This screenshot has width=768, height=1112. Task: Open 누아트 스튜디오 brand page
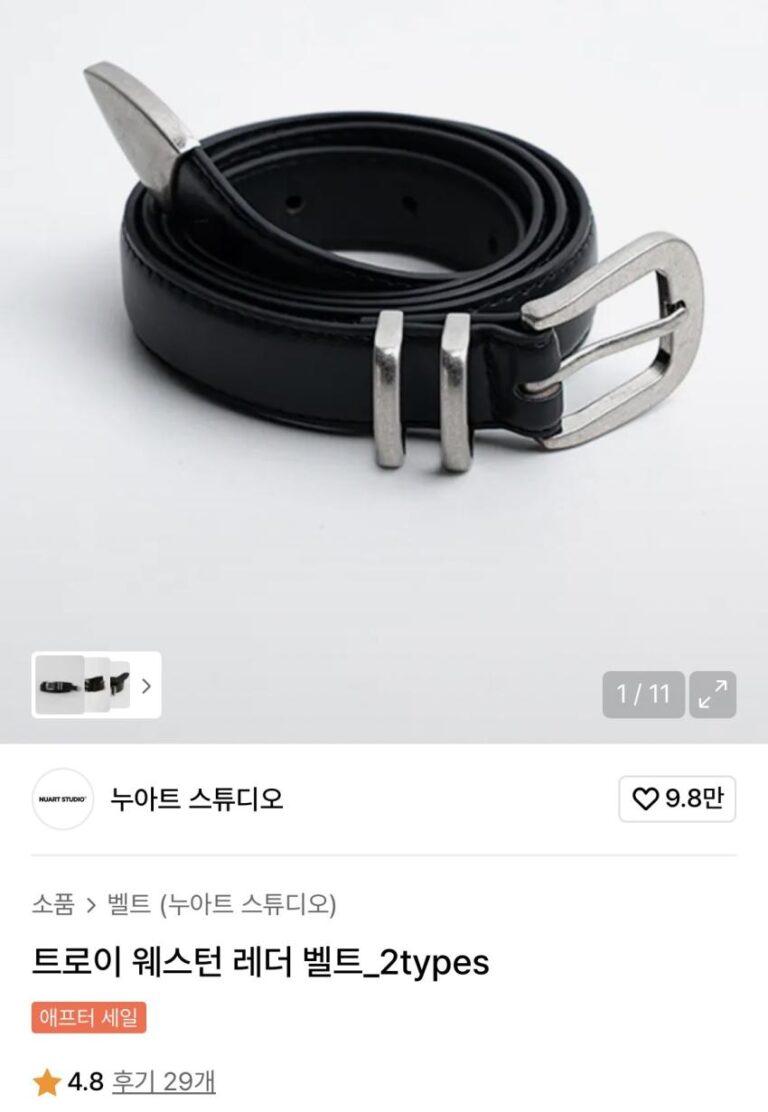pos(196,799)
